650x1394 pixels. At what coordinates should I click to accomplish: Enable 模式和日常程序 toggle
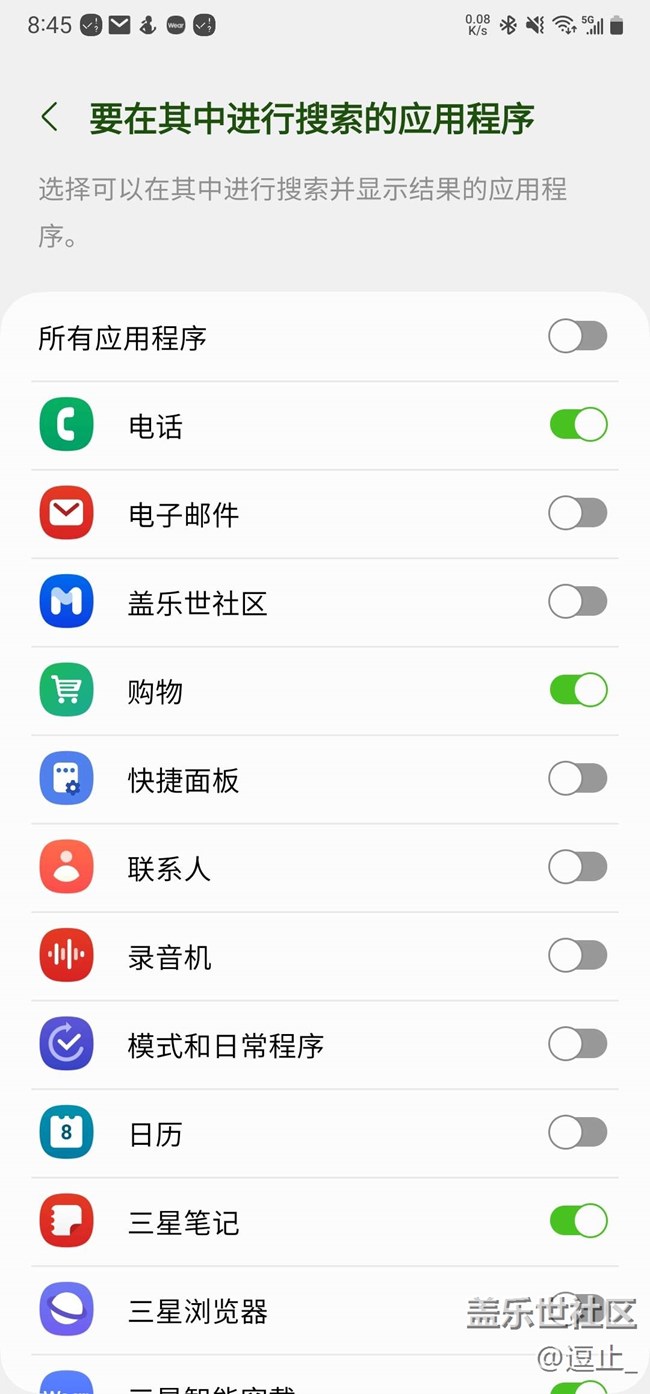coord(578,1045)
